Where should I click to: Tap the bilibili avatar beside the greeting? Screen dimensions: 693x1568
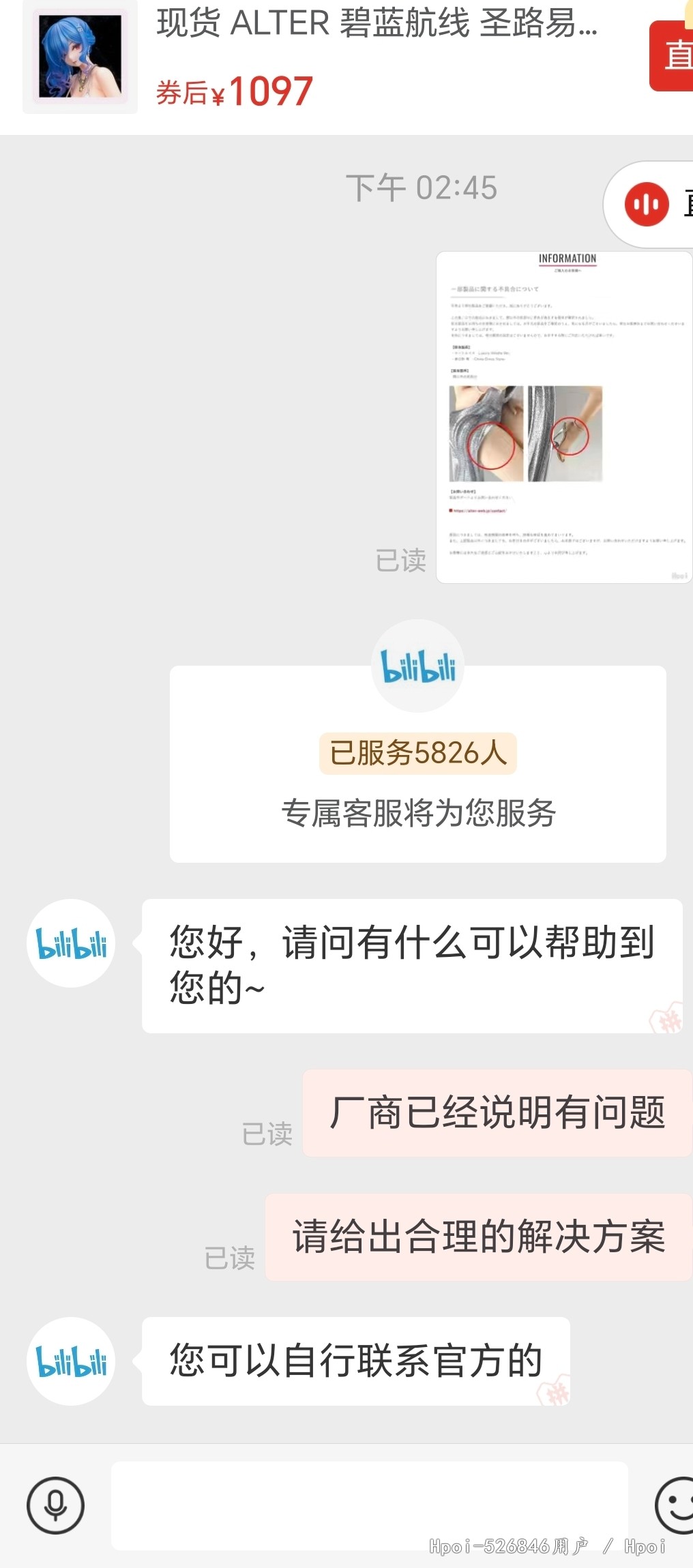click(x=71, y=943)
